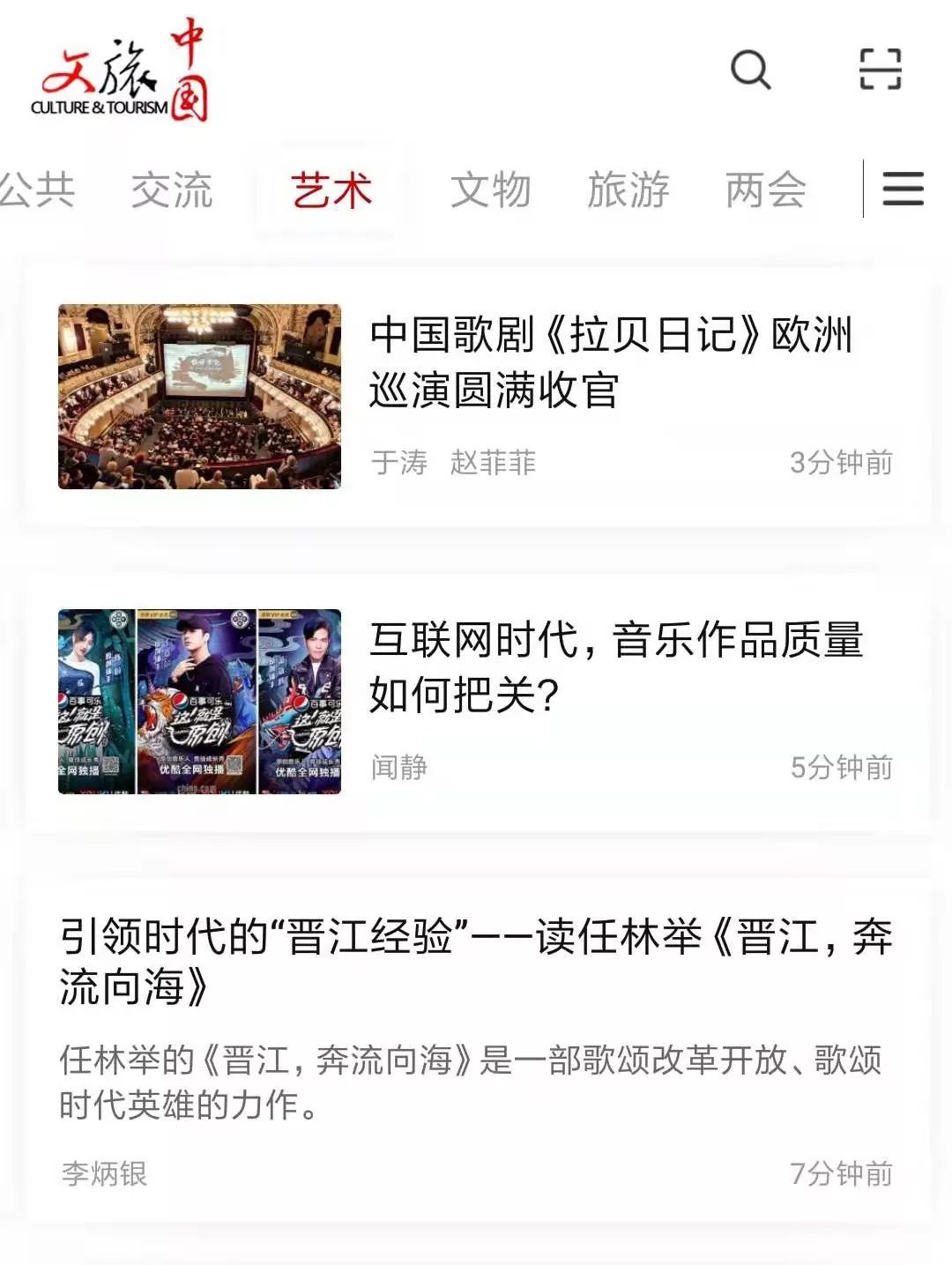The height and width of the screenshot is (1265, 952).
Task: Read the article 互联网时代，音乐作品质量如何把关
Action: point(615,667)
